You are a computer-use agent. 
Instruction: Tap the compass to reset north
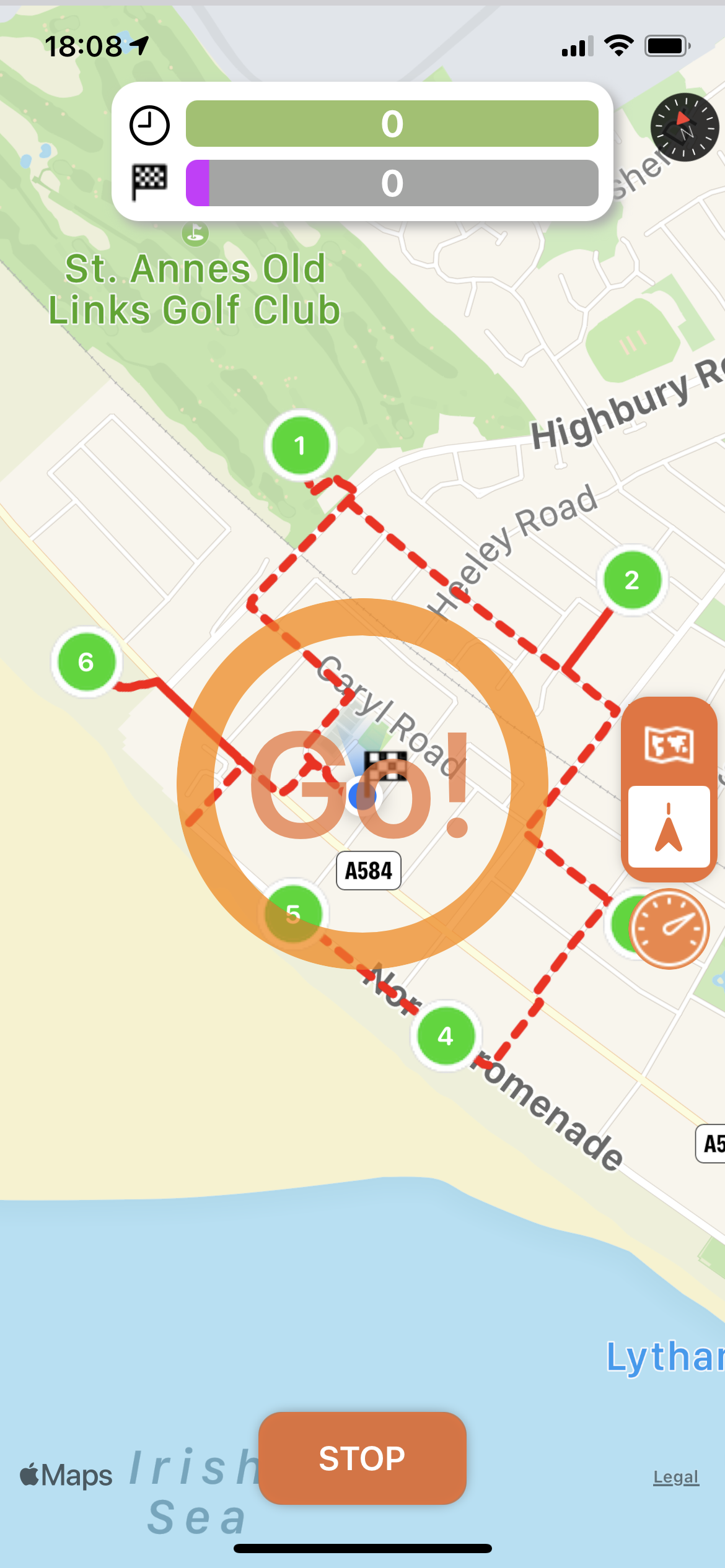pyautogui.click(x=685, y=128)
